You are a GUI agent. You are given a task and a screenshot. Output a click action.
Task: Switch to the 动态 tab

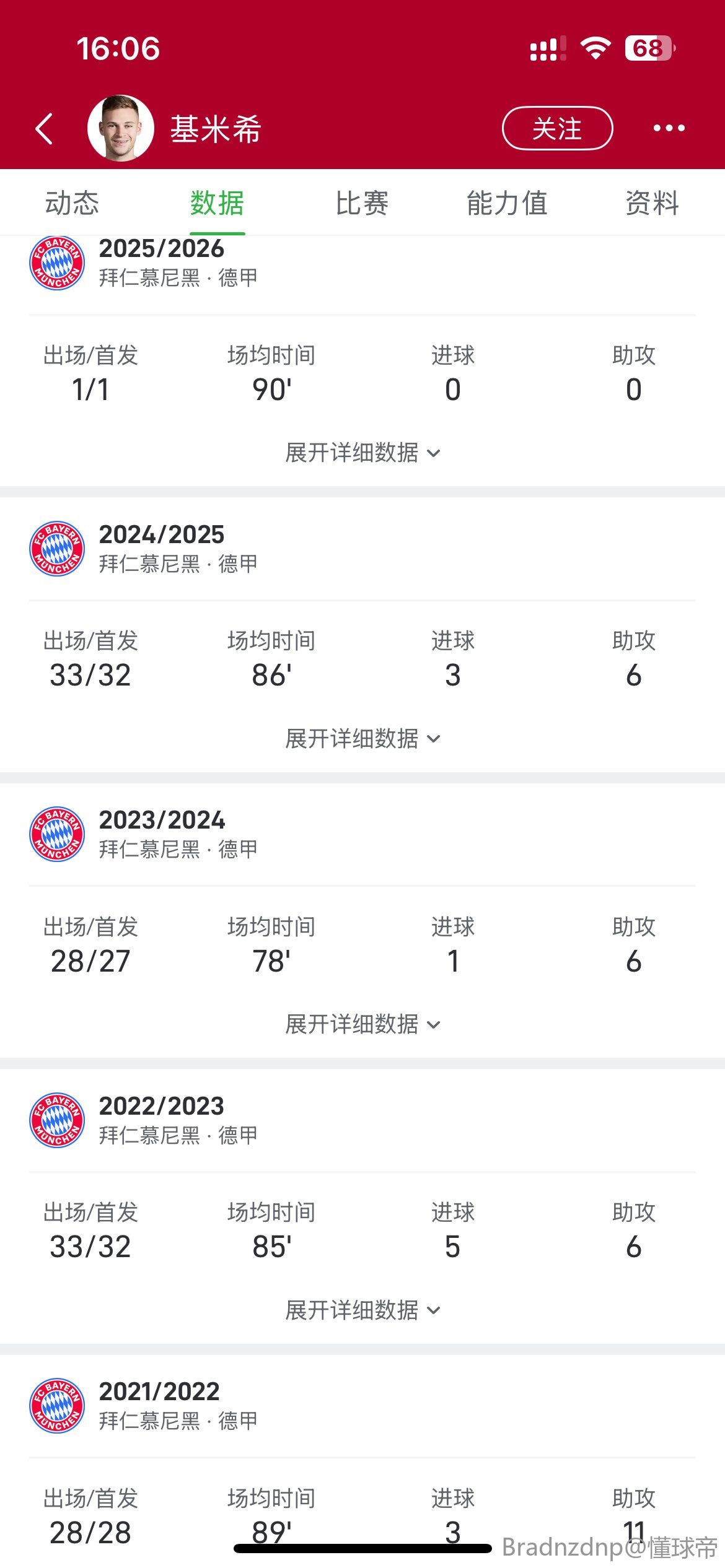72,203
